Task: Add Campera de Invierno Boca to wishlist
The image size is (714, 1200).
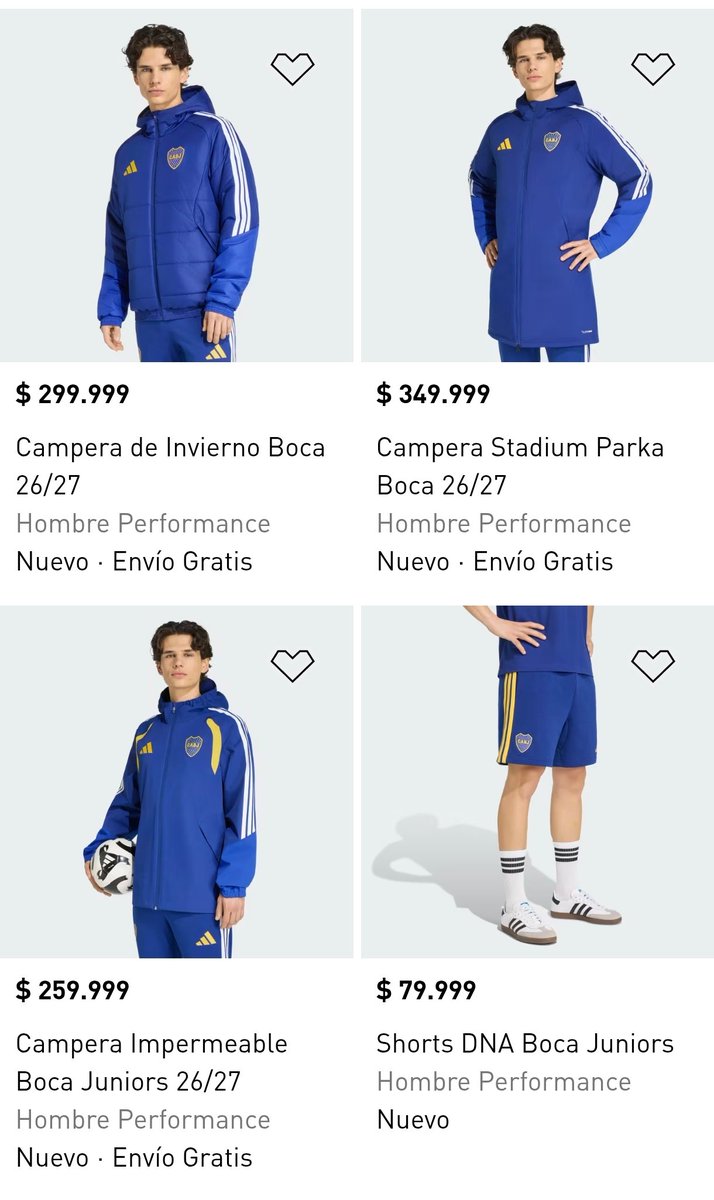Action: (x=292, y=68)
